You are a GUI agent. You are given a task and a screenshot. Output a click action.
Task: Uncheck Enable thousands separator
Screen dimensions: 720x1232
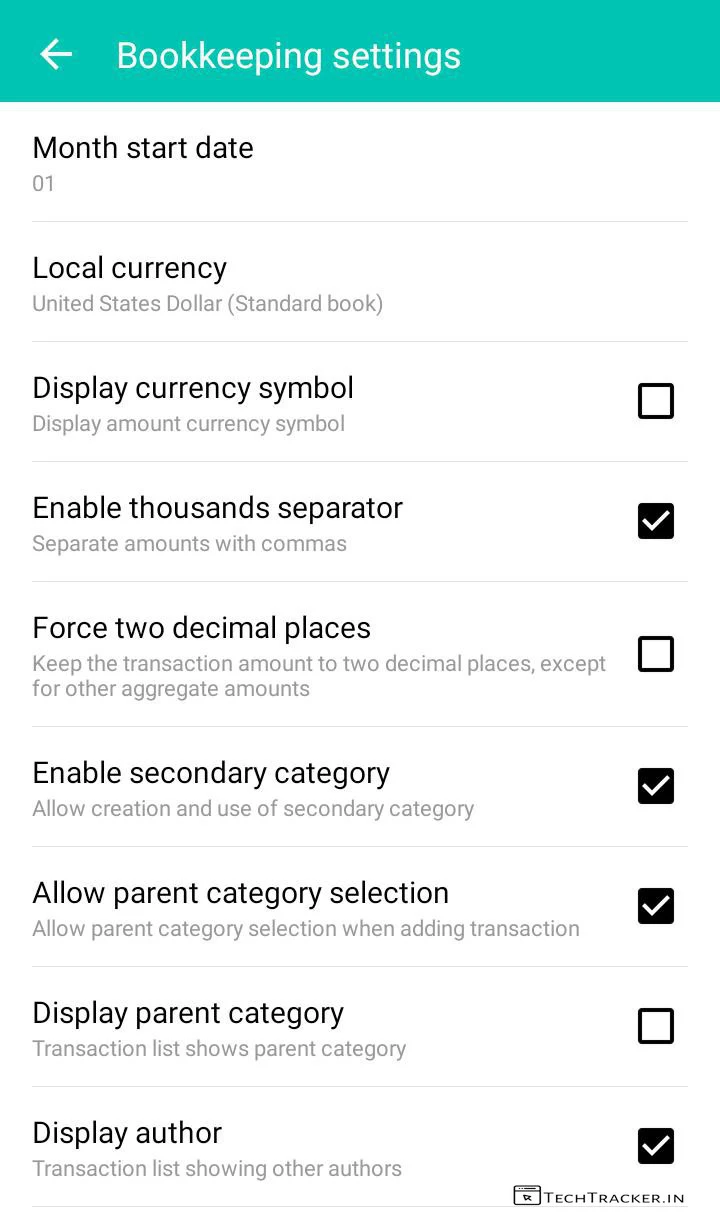point(656,521)
